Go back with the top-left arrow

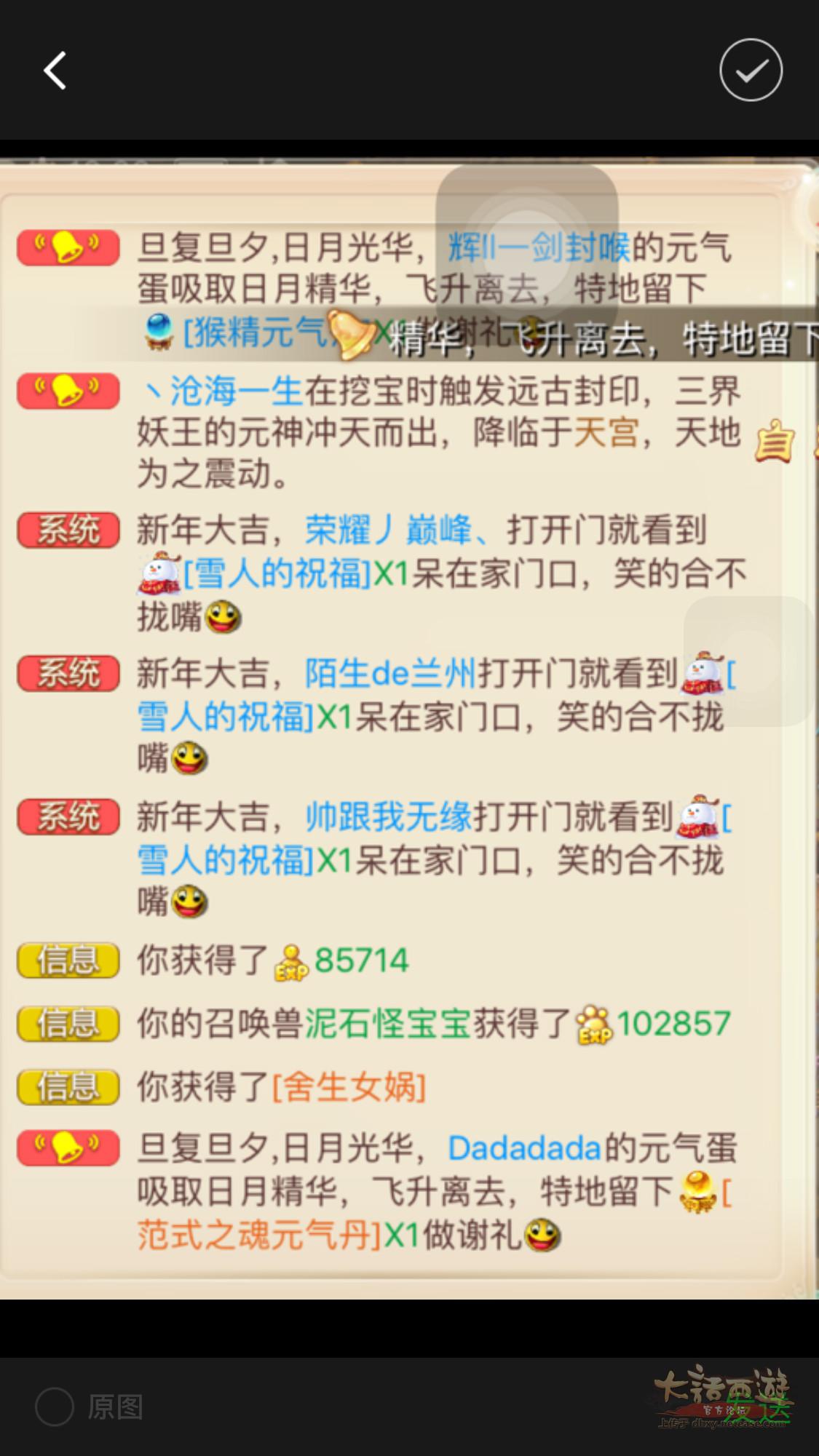[x=55, y=71]
